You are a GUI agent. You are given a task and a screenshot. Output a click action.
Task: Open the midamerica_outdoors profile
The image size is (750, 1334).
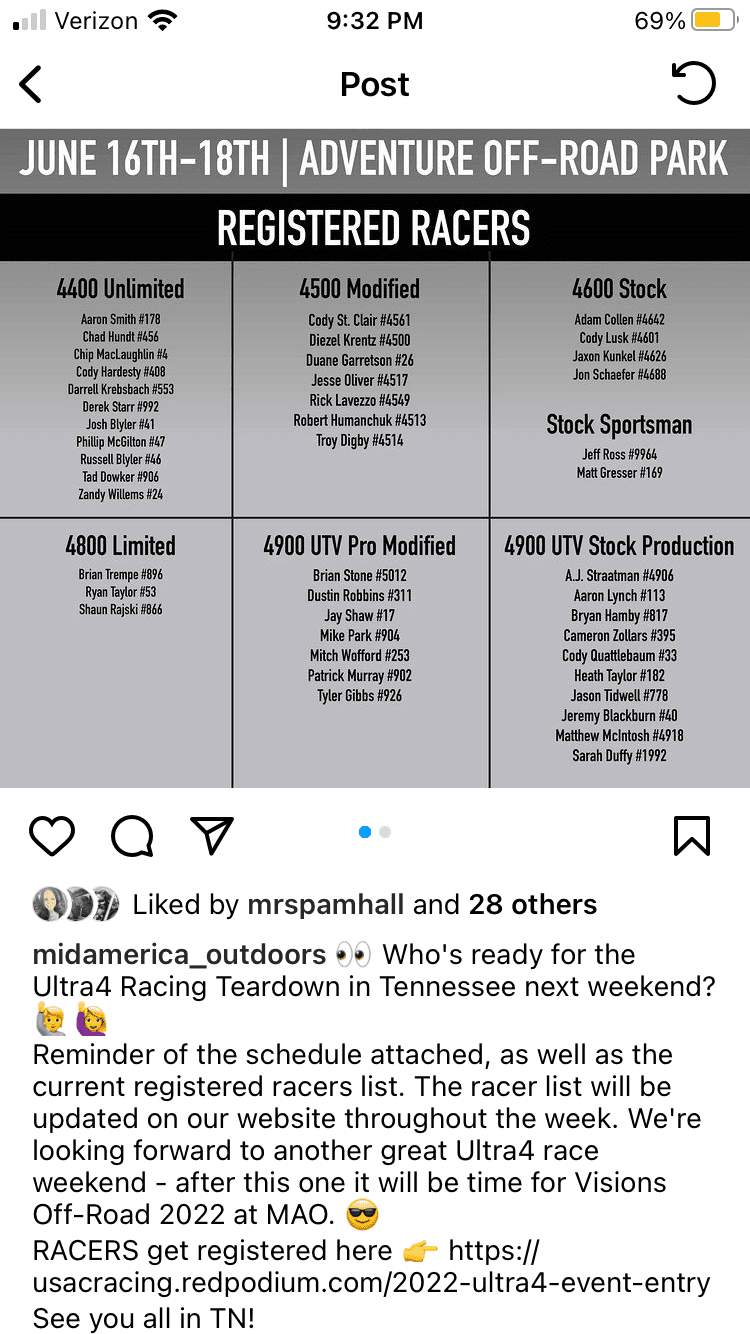tap(179, 955)
